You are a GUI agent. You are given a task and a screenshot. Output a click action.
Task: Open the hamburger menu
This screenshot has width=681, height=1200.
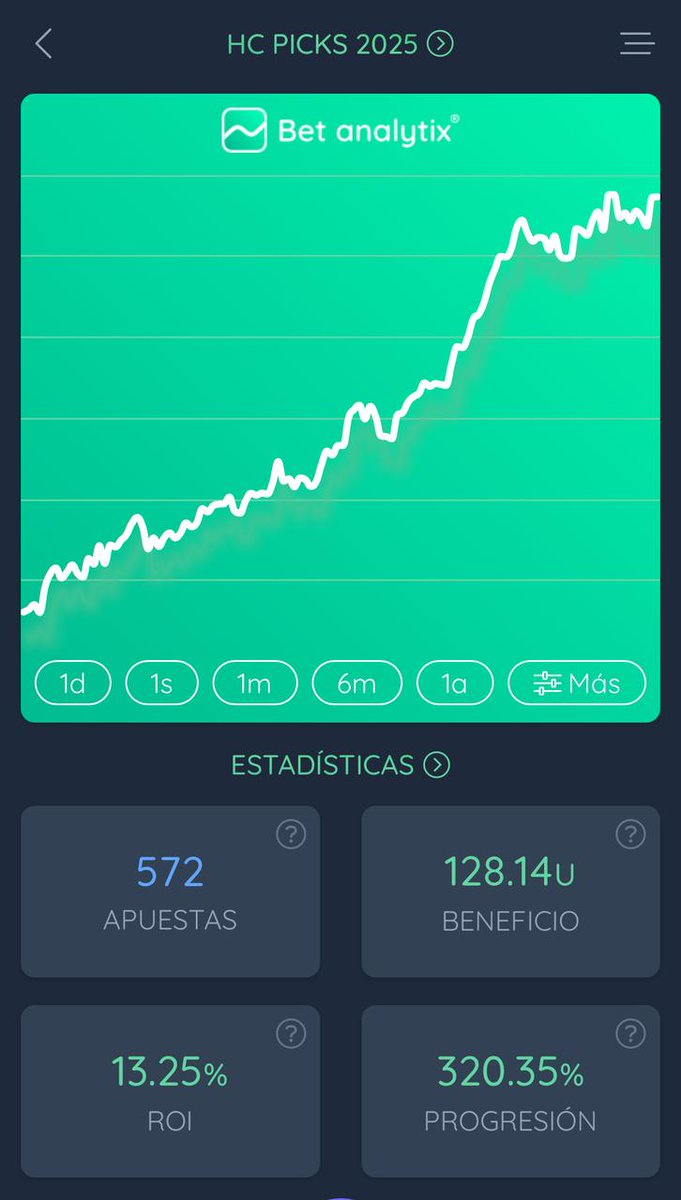[x=637, y=43]
